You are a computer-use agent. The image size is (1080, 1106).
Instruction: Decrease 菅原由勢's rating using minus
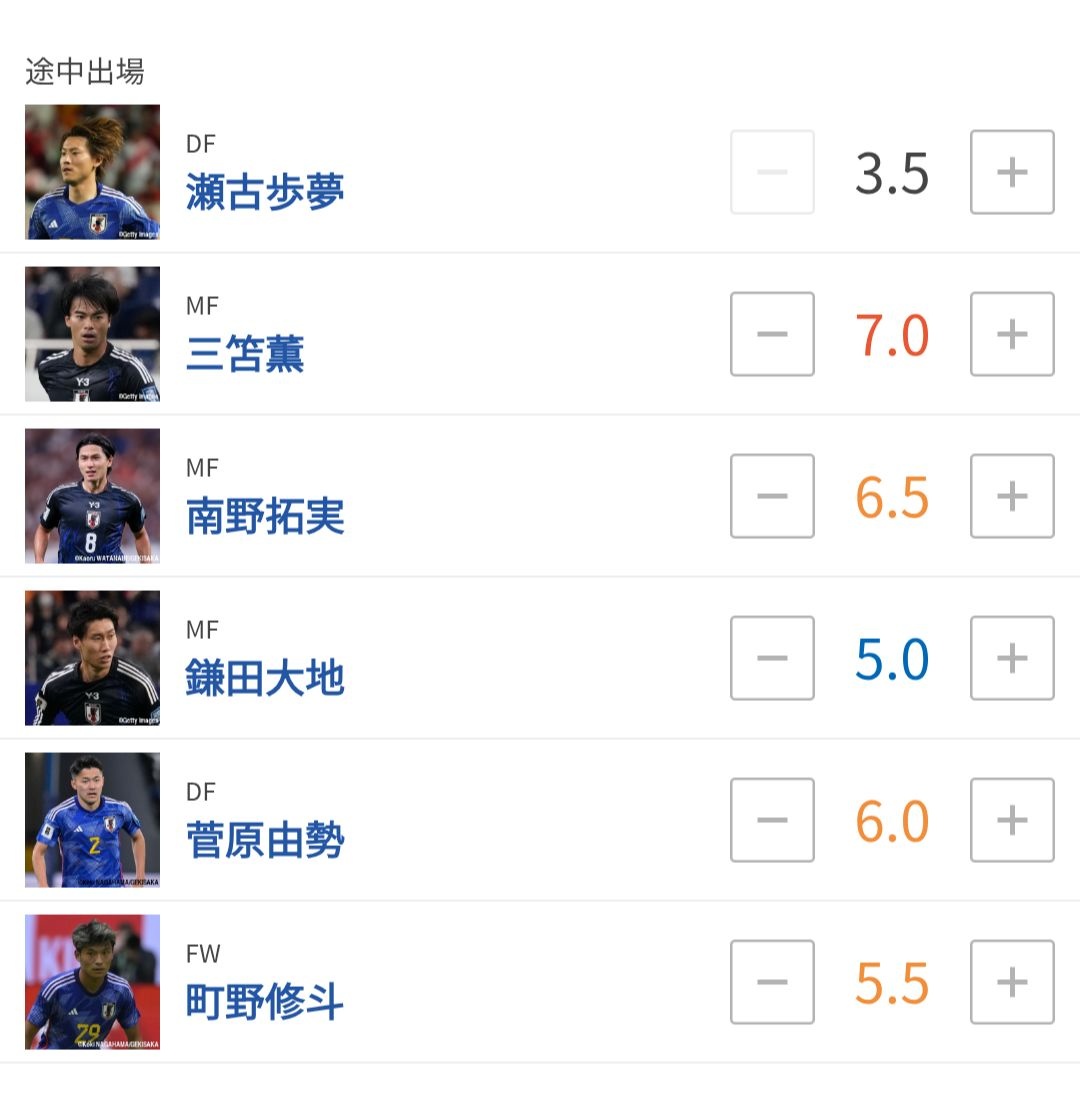tap(772, 820)
